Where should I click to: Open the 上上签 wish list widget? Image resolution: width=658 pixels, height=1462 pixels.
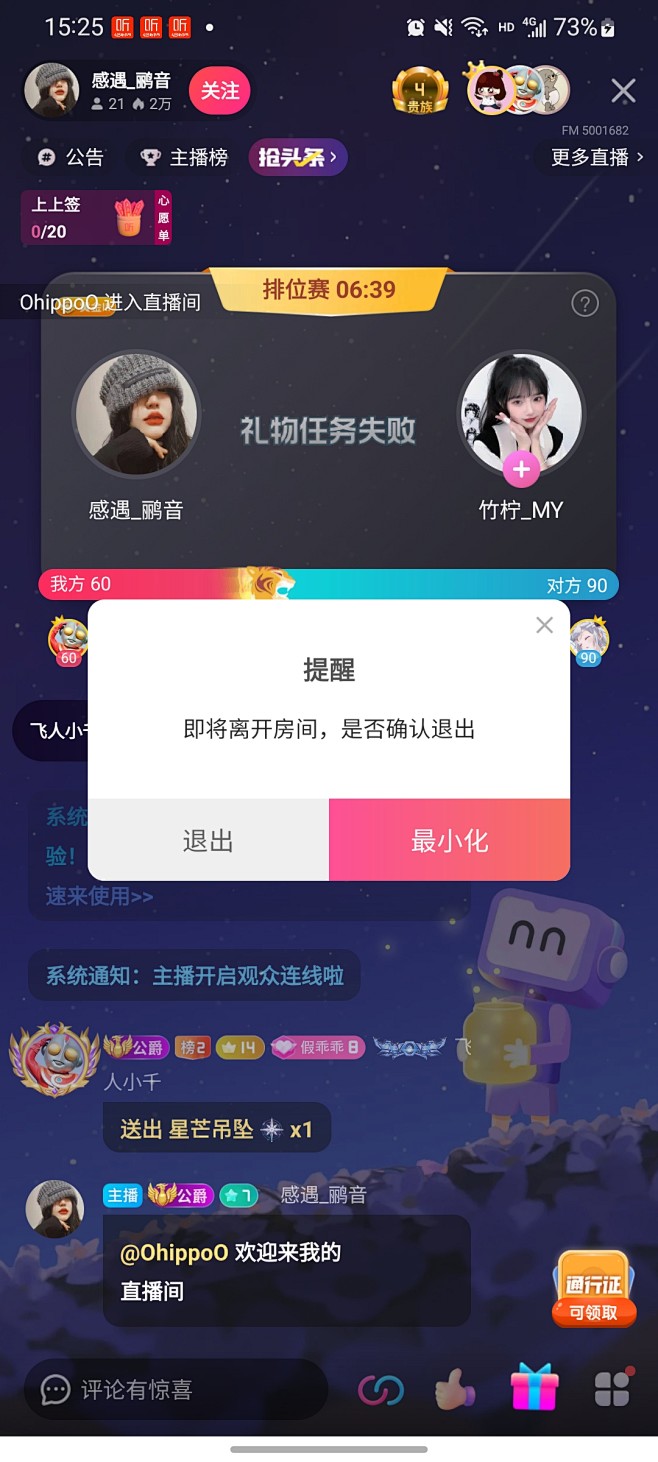pos(96,218)
